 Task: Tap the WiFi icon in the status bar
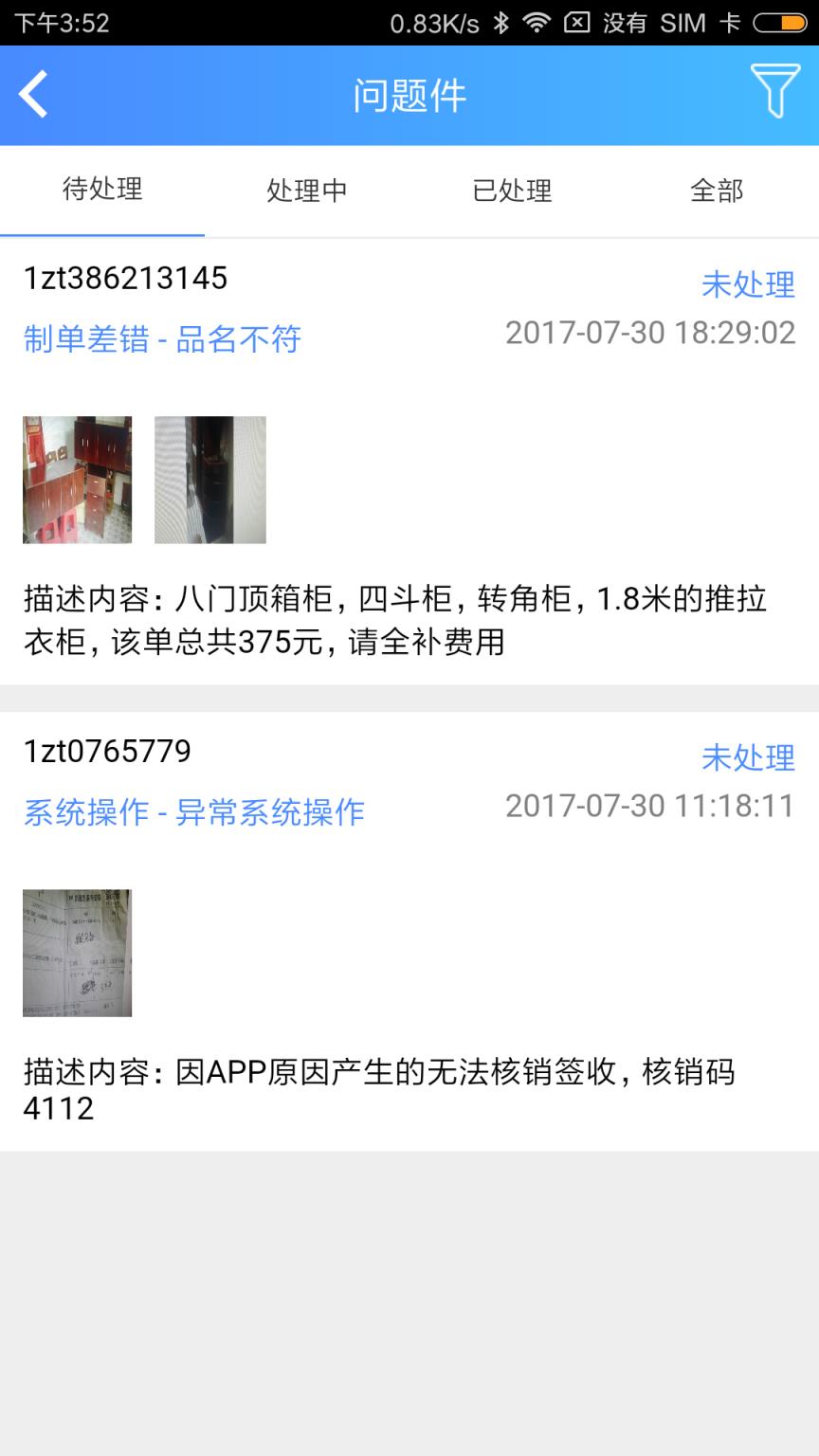538,22
